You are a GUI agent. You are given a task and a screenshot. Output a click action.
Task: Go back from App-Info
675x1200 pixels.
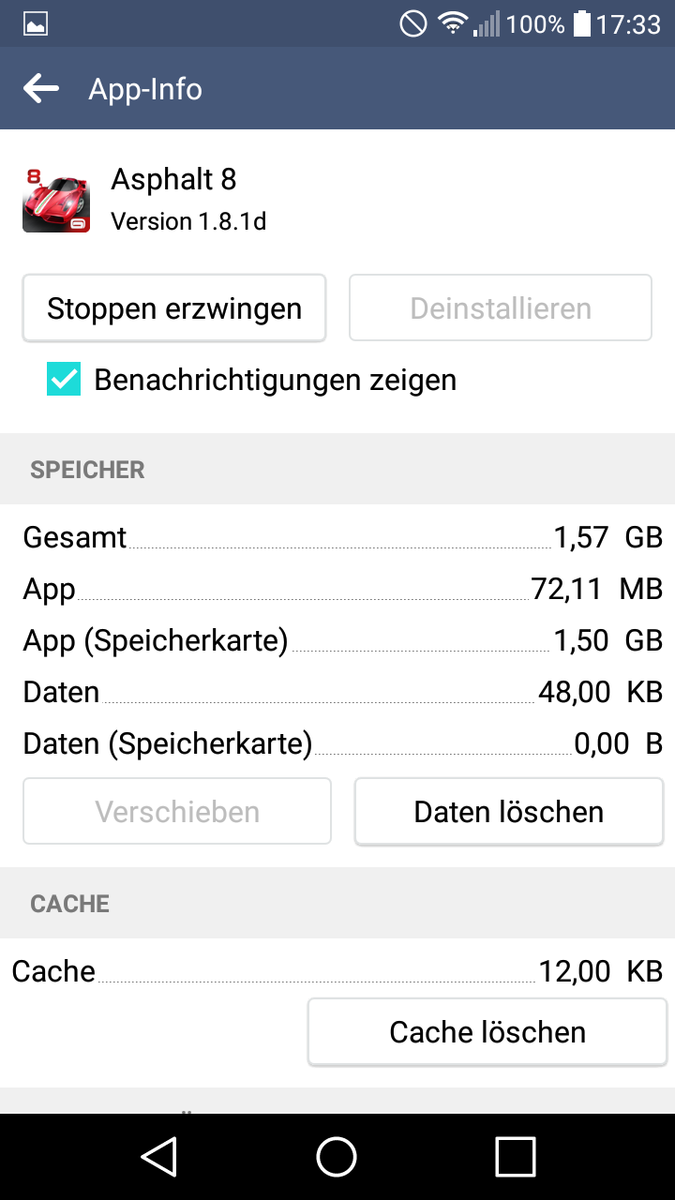(x=41, y=89)
